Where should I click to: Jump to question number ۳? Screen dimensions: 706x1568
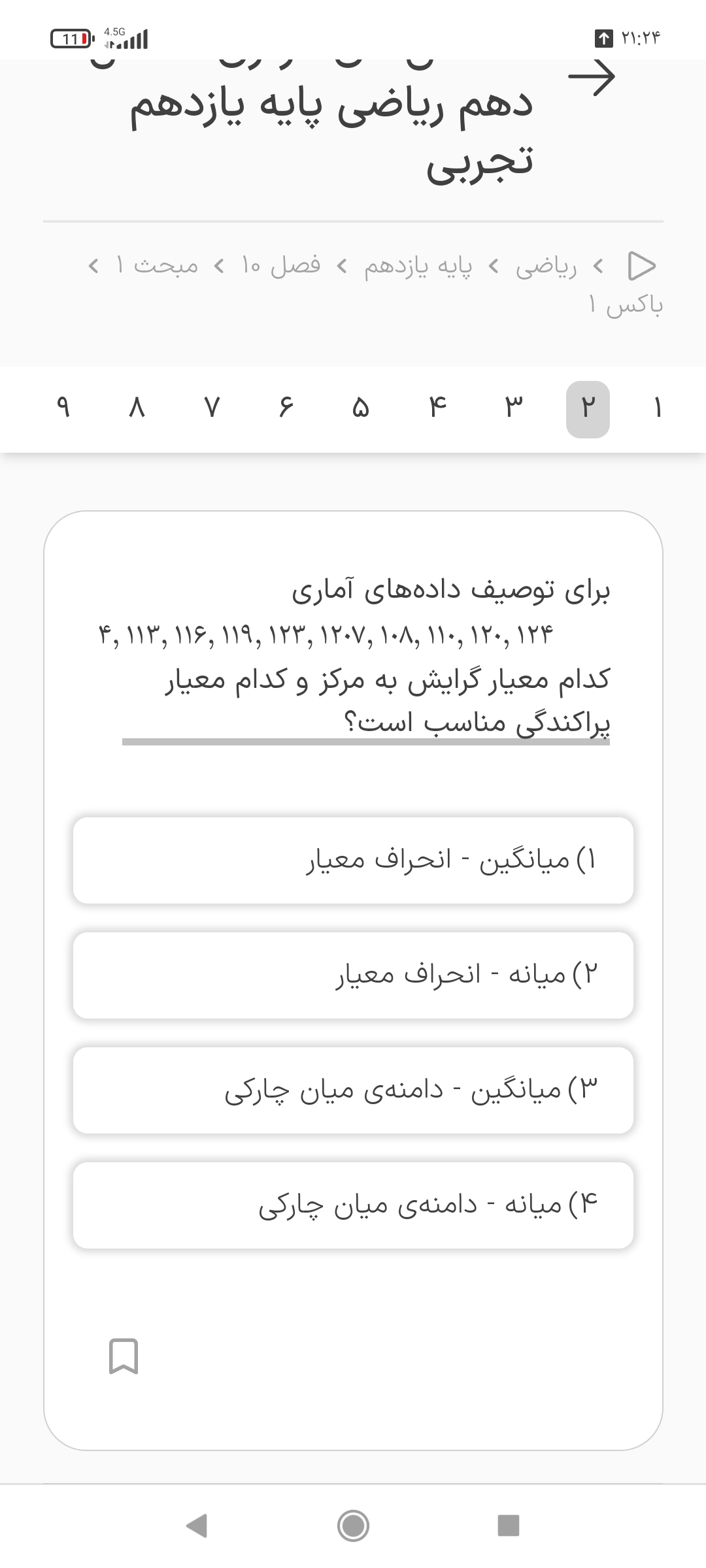tap(513, 409)
